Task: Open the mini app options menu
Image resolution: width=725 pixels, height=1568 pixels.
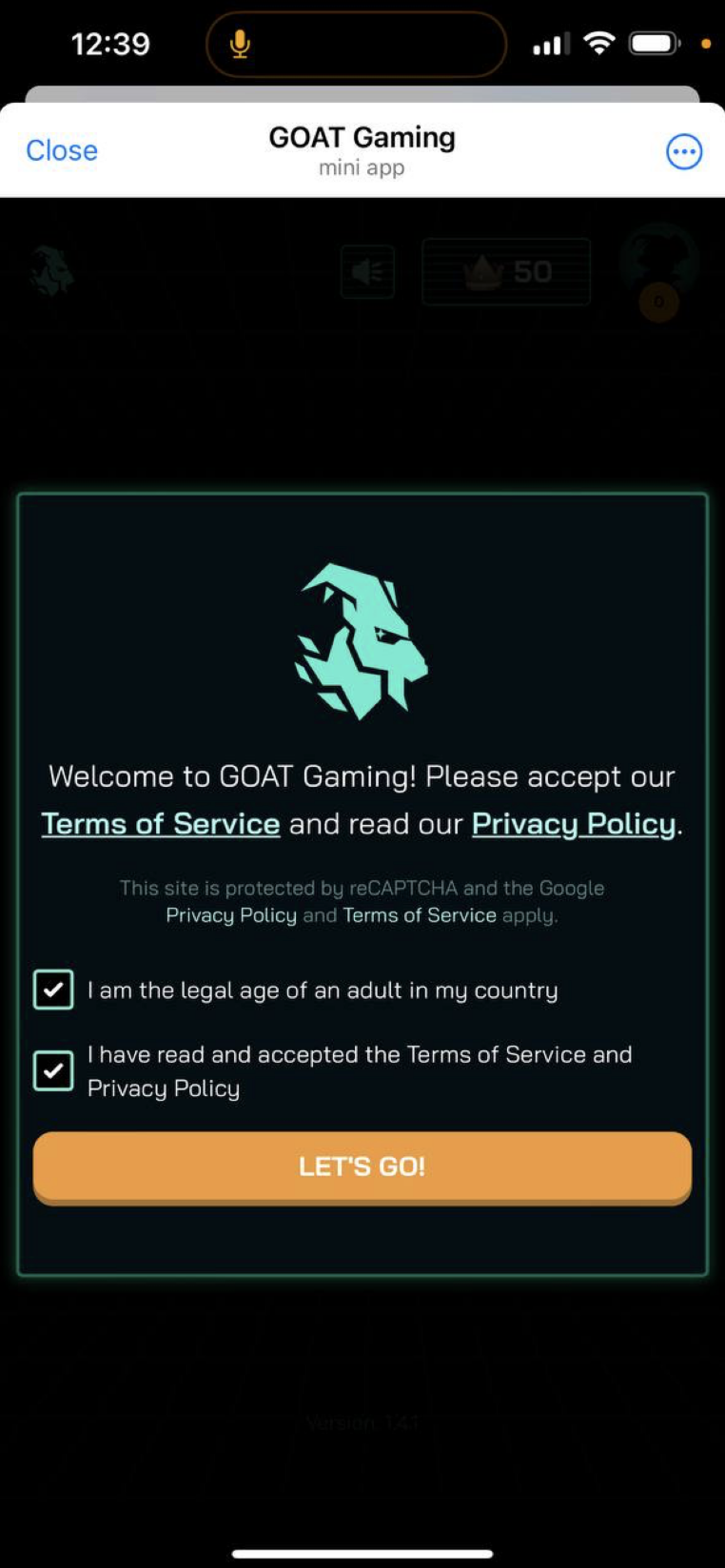Action: point(684,151)
